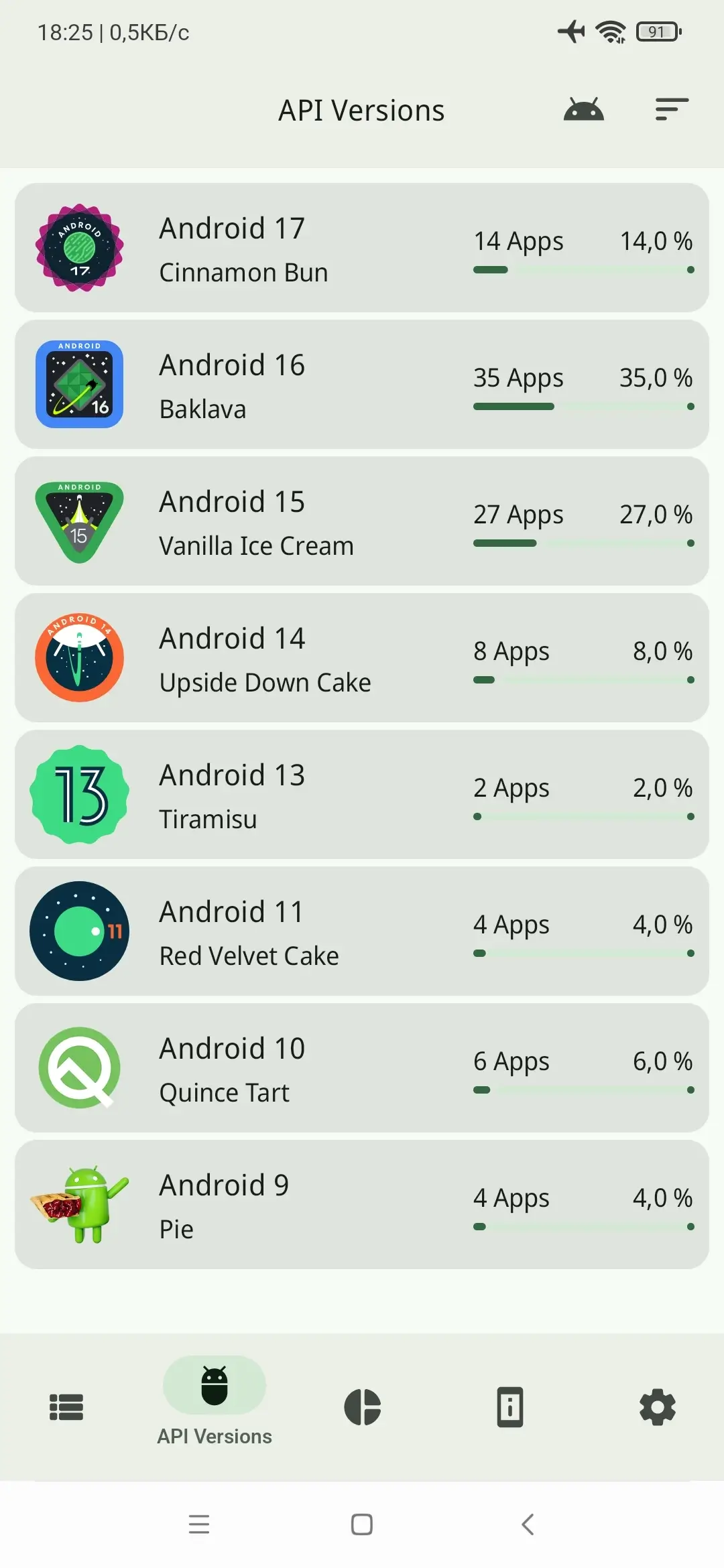Show apps targeting Android 11 Red Velvet Cake
Viewport: 724px width, 1568px height.
coord(362,931)
